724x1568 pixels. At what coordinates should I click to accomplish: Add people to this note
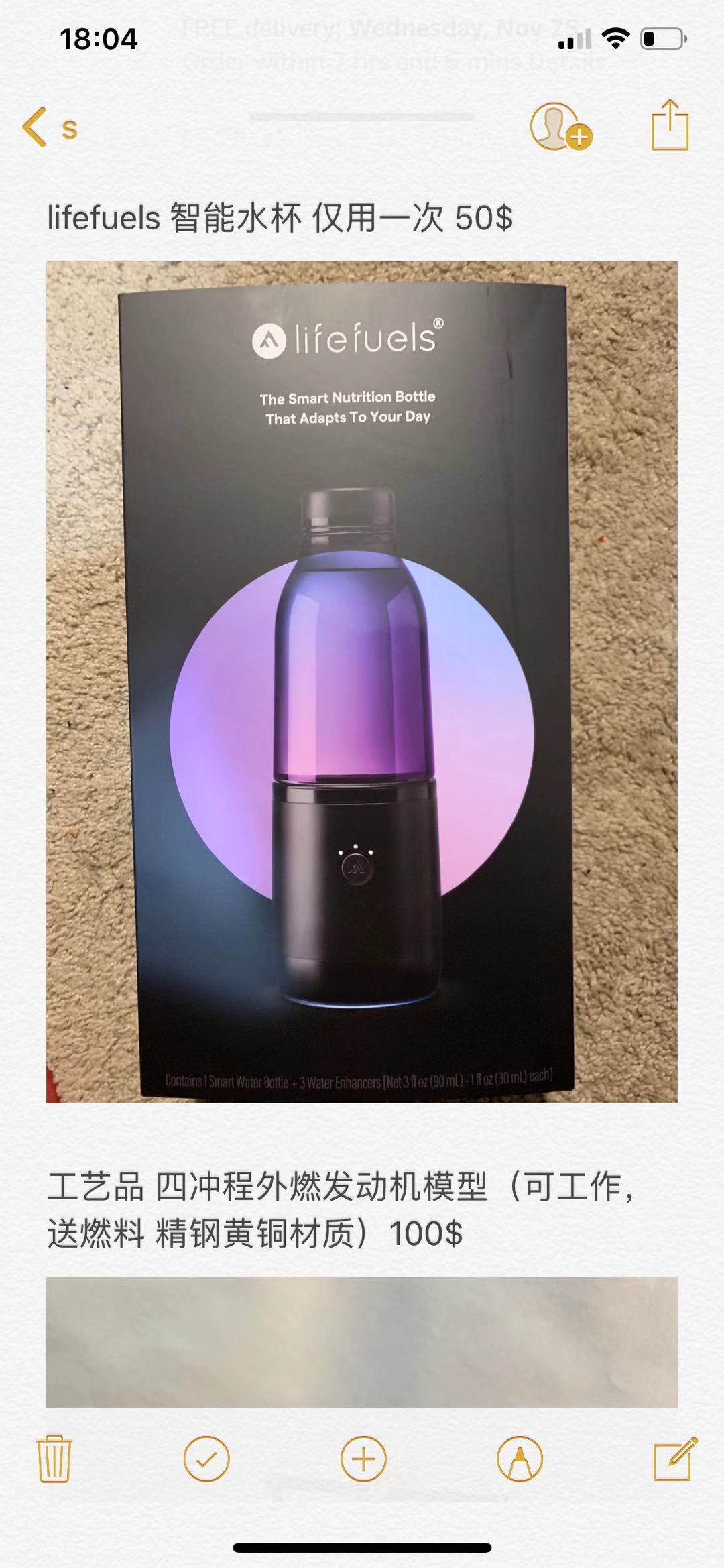pyautogui.click(x=560, y=127)
